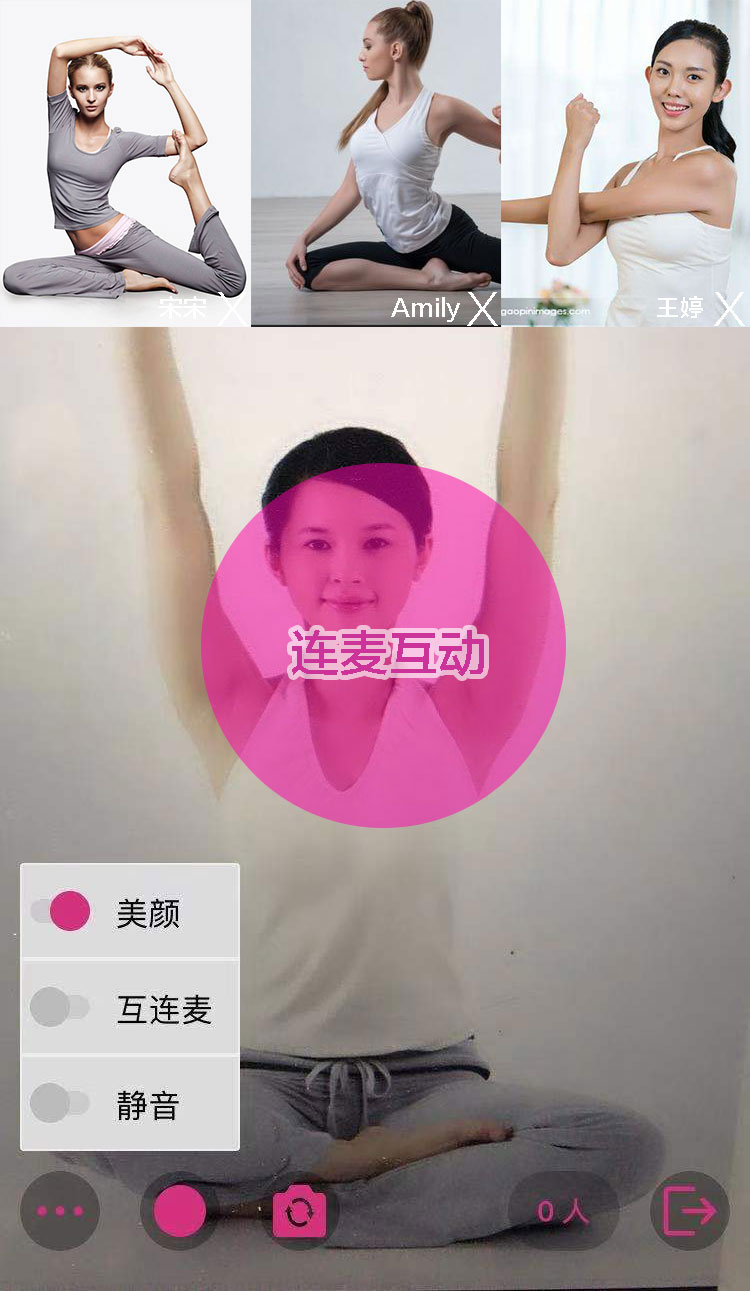Click the 静音 menu row
This screenshot has height=1291, width=750.
(x=130, y=1105)
